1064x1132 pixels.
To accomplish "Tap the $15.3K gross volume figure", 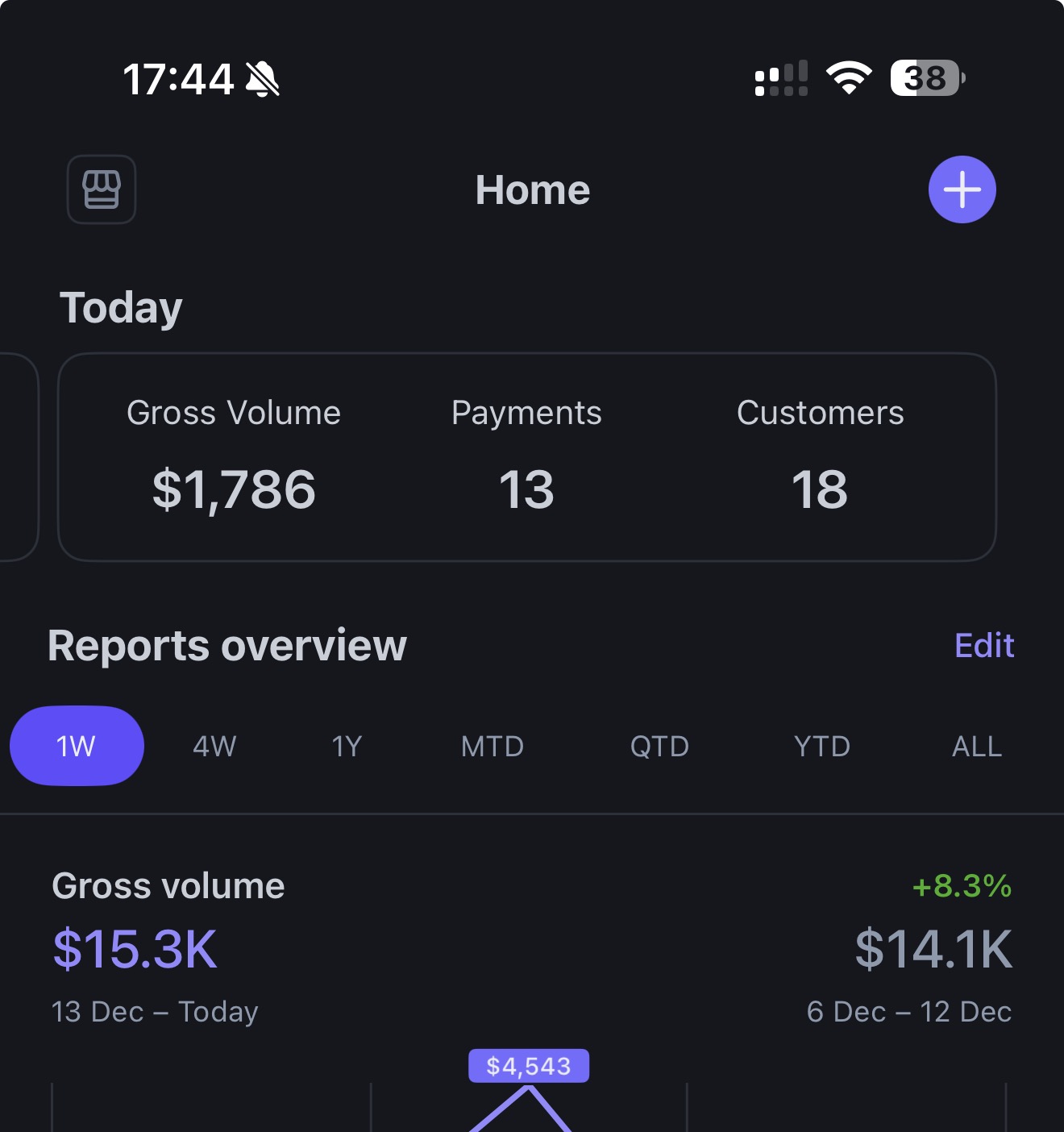I will coord(134,950).
